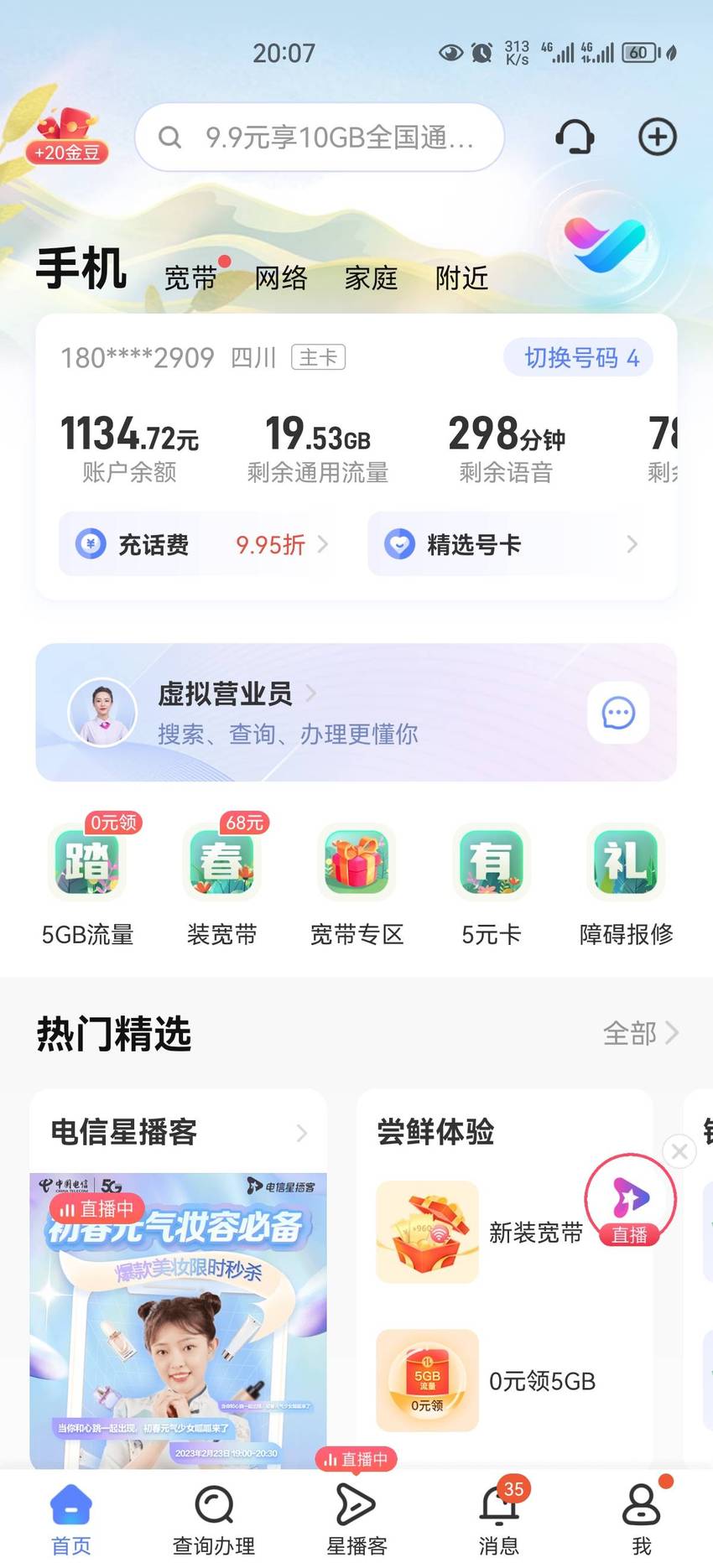This screenshot has width=713, height=1568.
Task: Switch to the 宽带 tab
Action: [190, 278]
